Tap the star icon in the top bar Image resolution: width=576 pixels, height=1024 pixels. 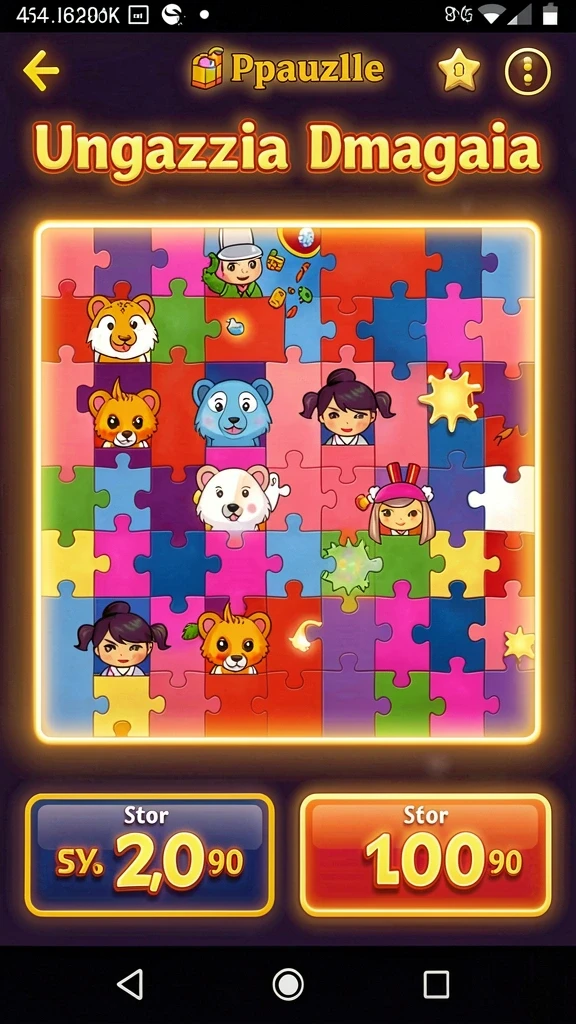tap(459, 71)
